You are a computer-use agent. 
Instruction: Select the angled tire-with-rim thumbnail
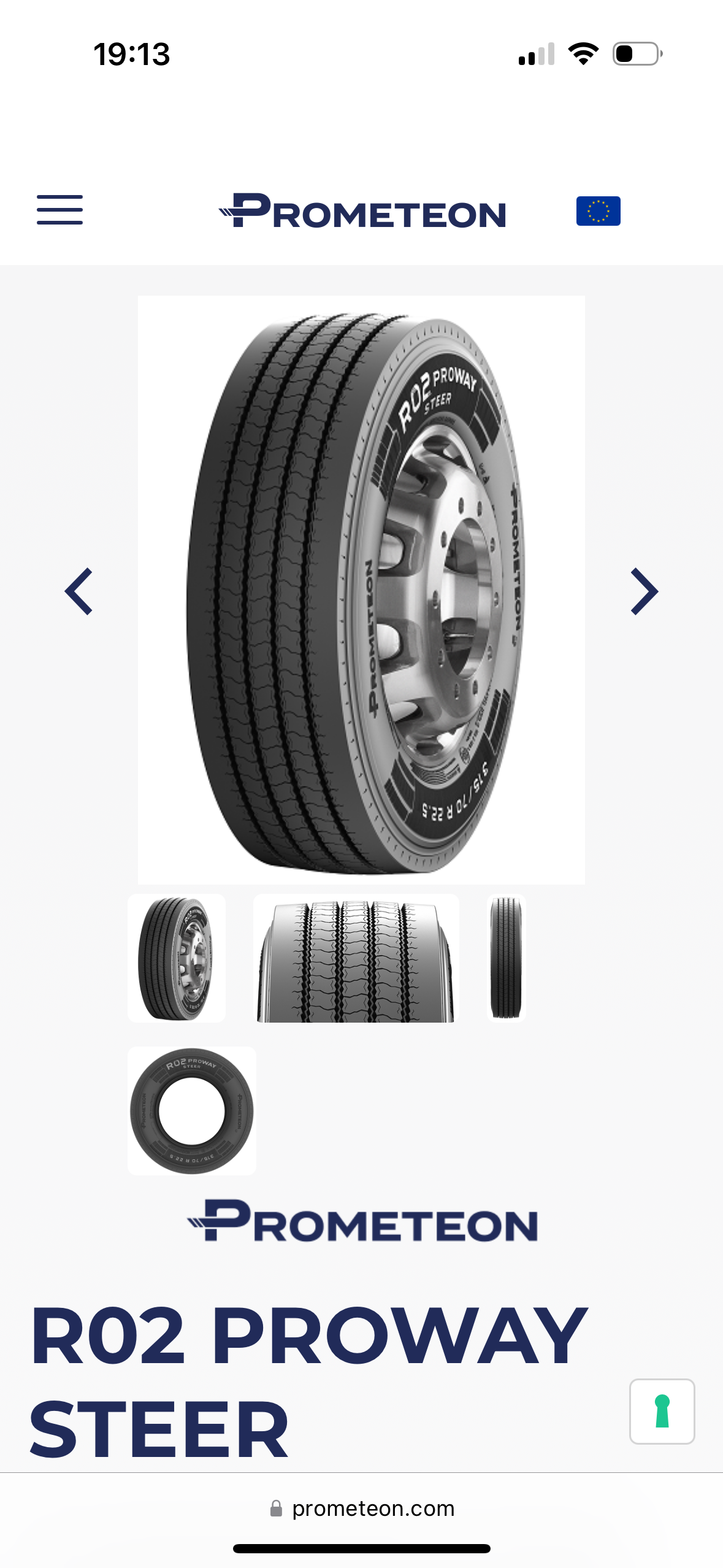tap(177, 958)
